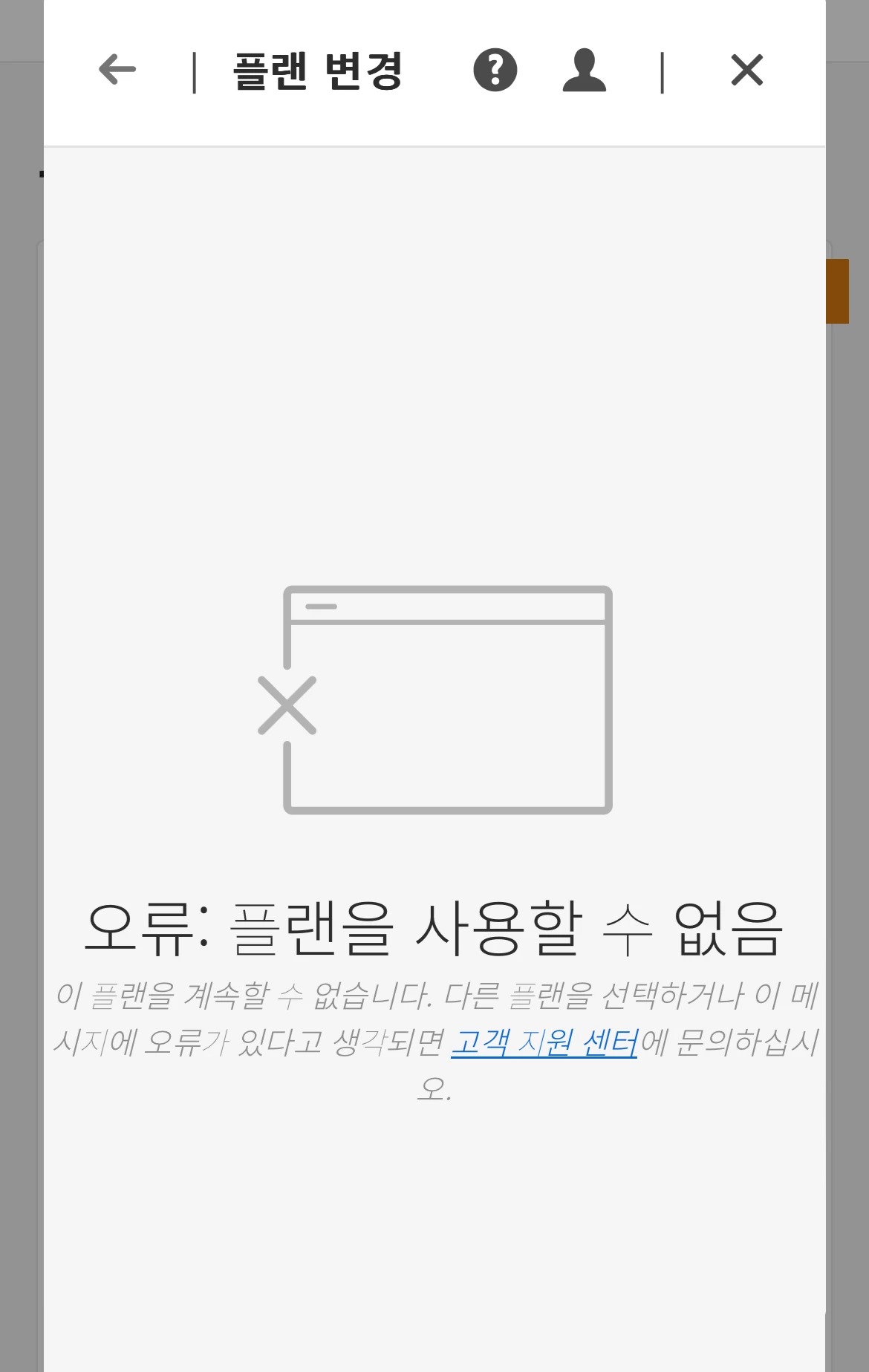The width and height of the screenshot is (869, 1372).
Task: Go back using the header arrow
Action: point(117,71)
